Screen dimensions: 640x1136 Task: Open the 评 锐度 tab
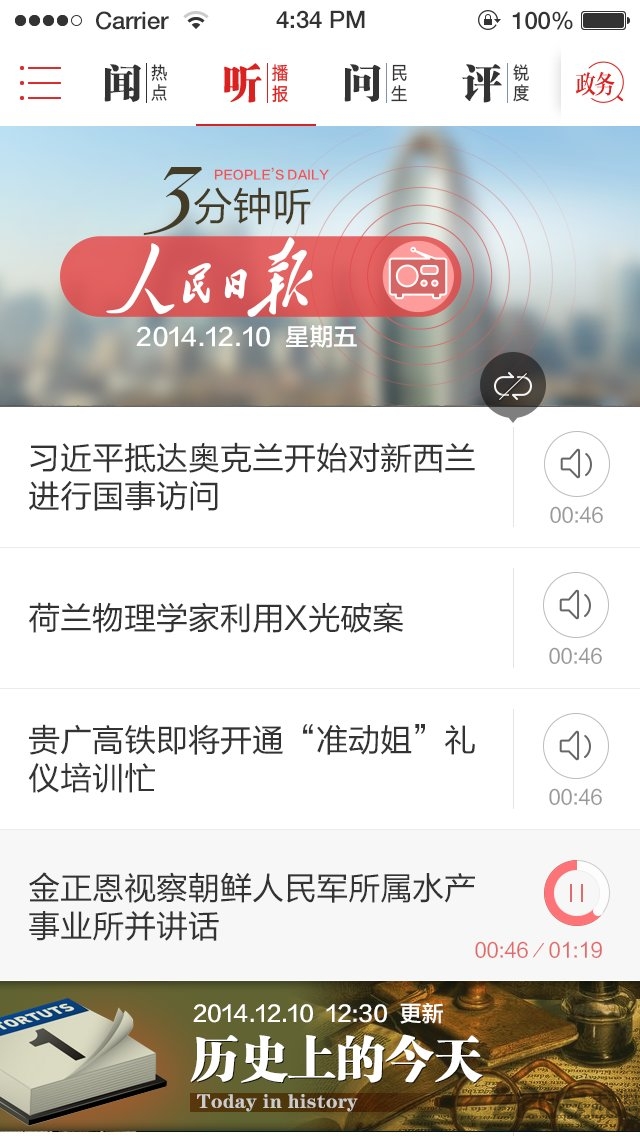[496, 84]
